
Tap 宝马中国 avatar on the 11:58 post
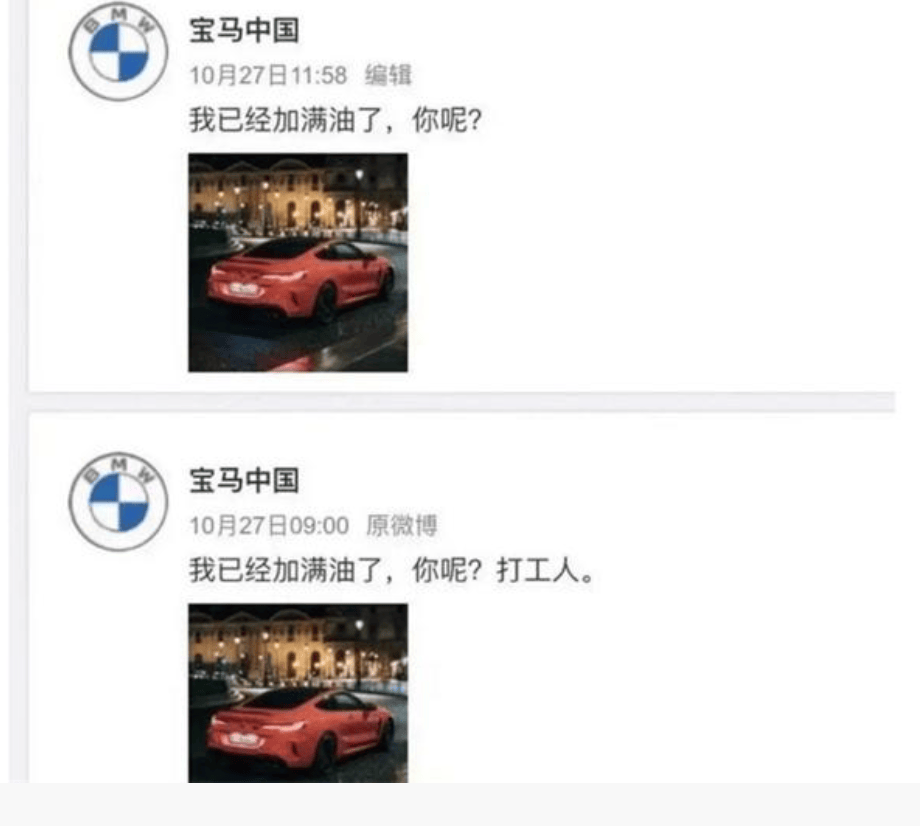click(118, 51)
